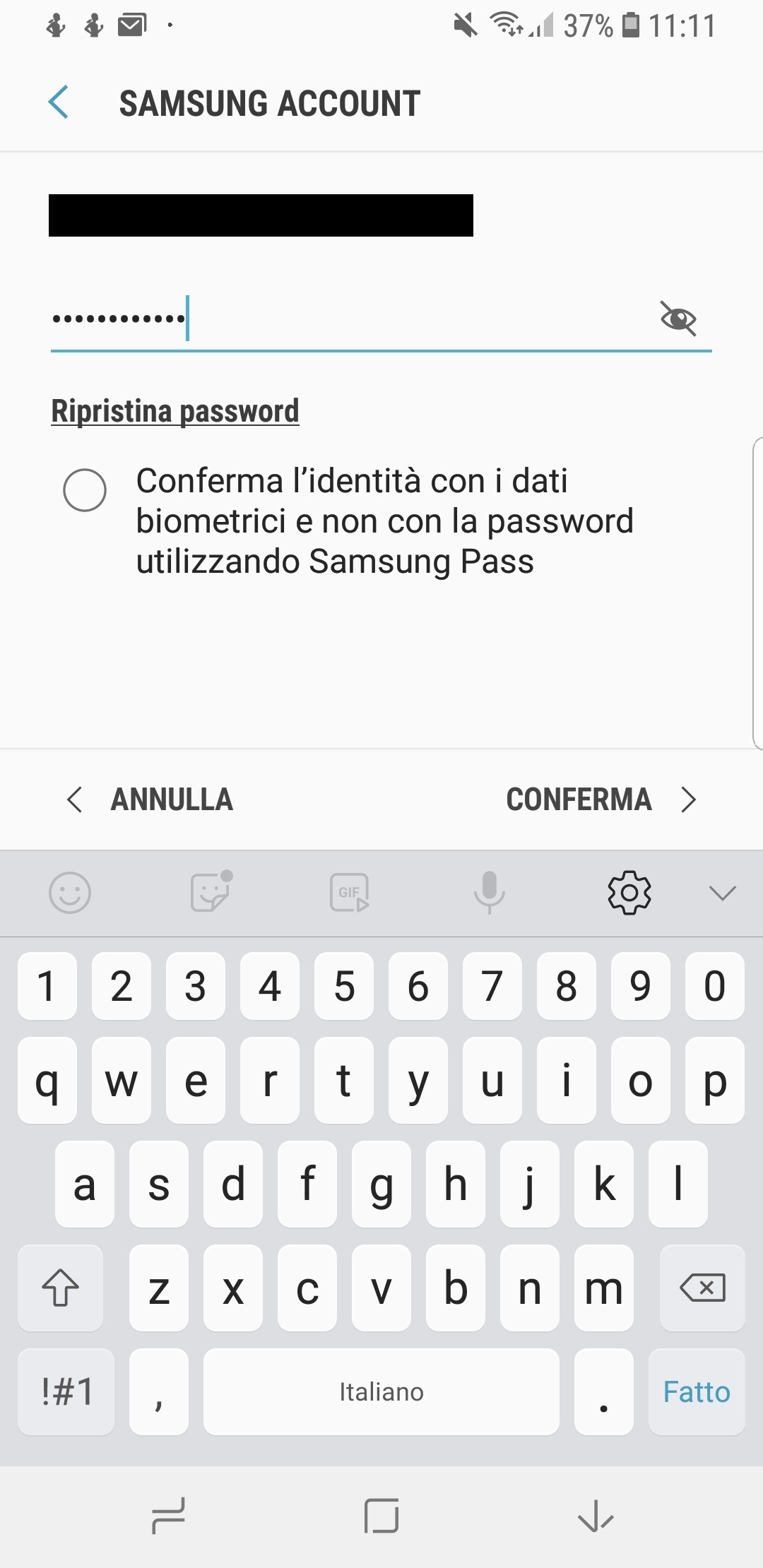Viewport: 763px width, 1568px height.
Task: Go back from Samsung Account screen
Action: [x=59, y=102]
